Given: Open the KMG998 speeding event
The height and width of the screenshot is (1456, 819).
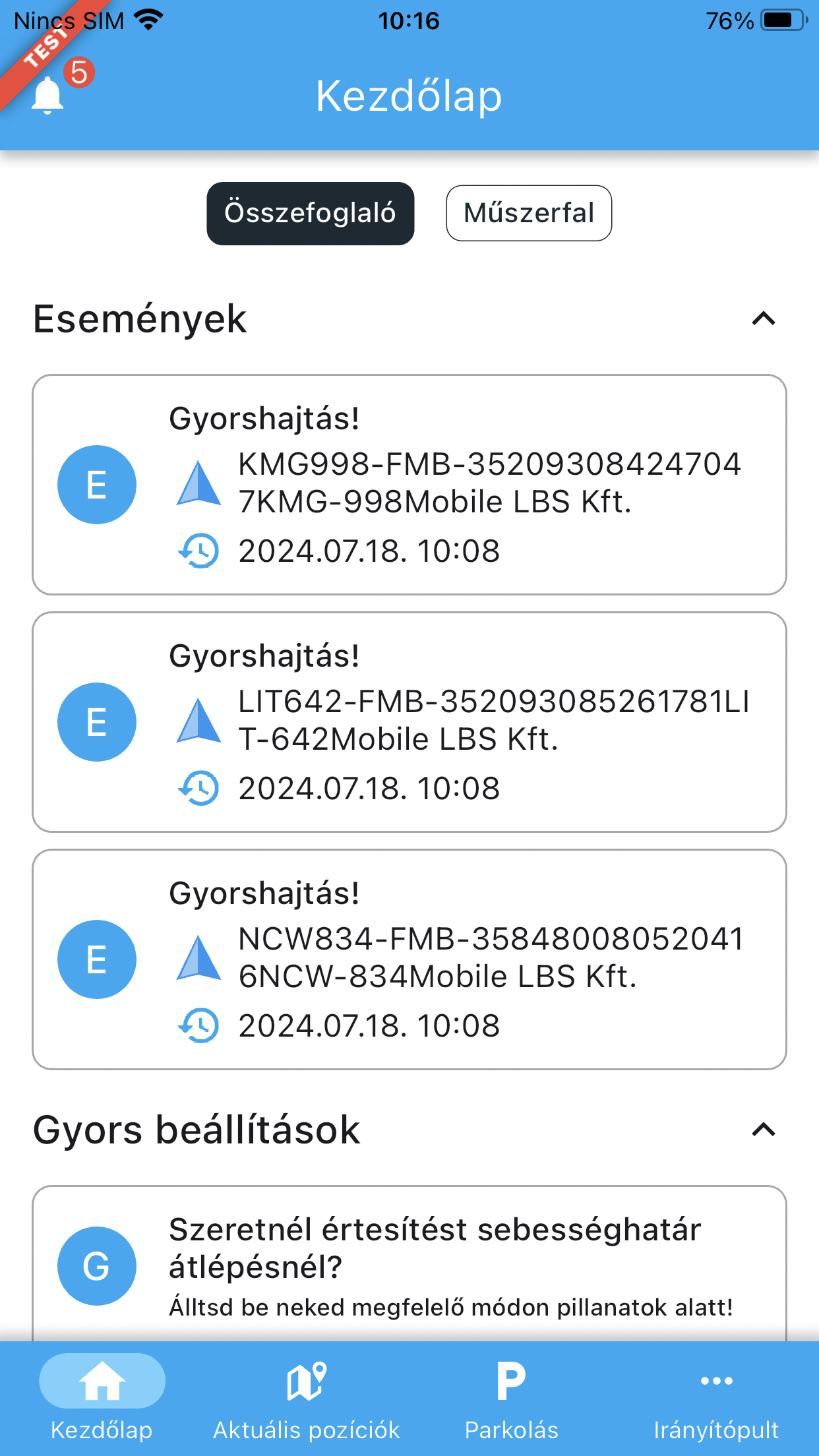Looking at the screenshot, I should (x=409, y=485).
